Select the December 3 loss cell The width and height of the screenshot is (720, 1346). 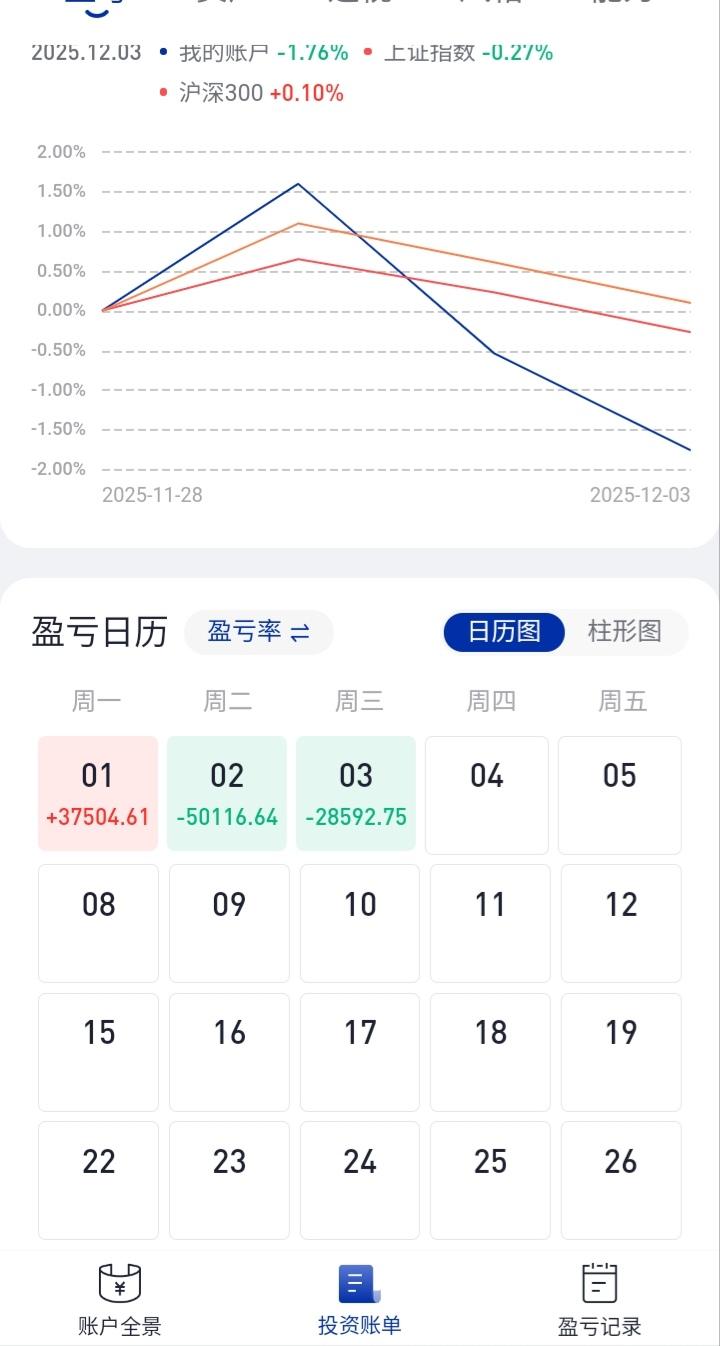pyautogui.click(x=356, y=793)
